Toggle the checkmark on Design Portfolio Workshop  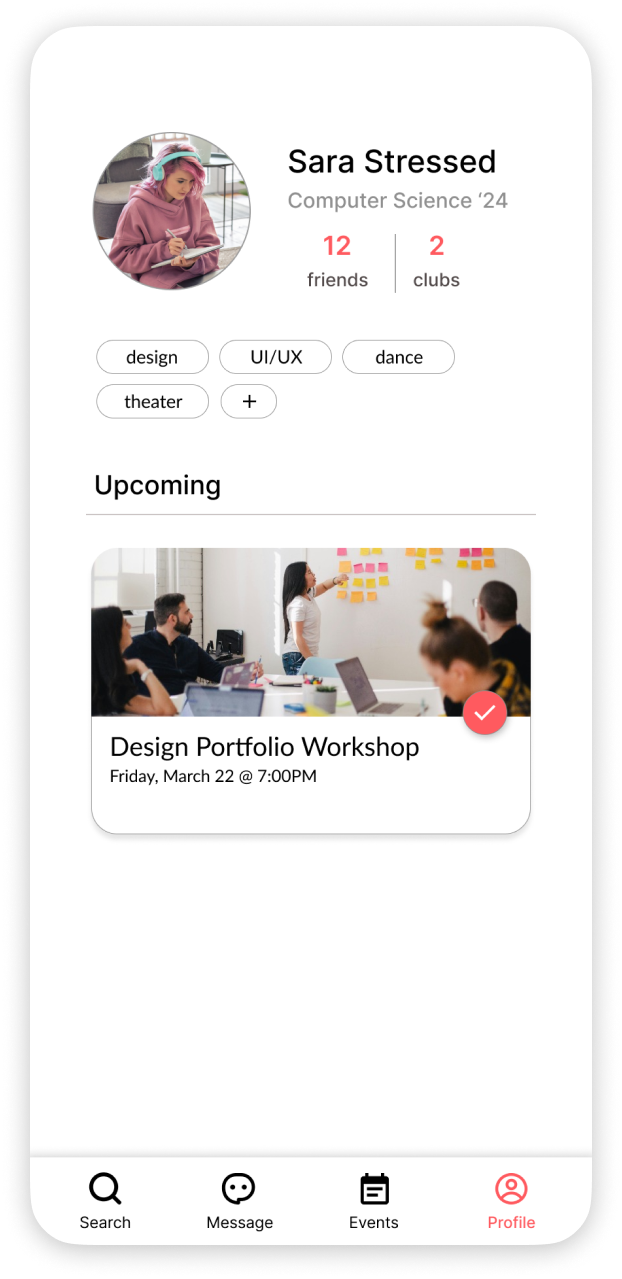click(x=485, y=713)
